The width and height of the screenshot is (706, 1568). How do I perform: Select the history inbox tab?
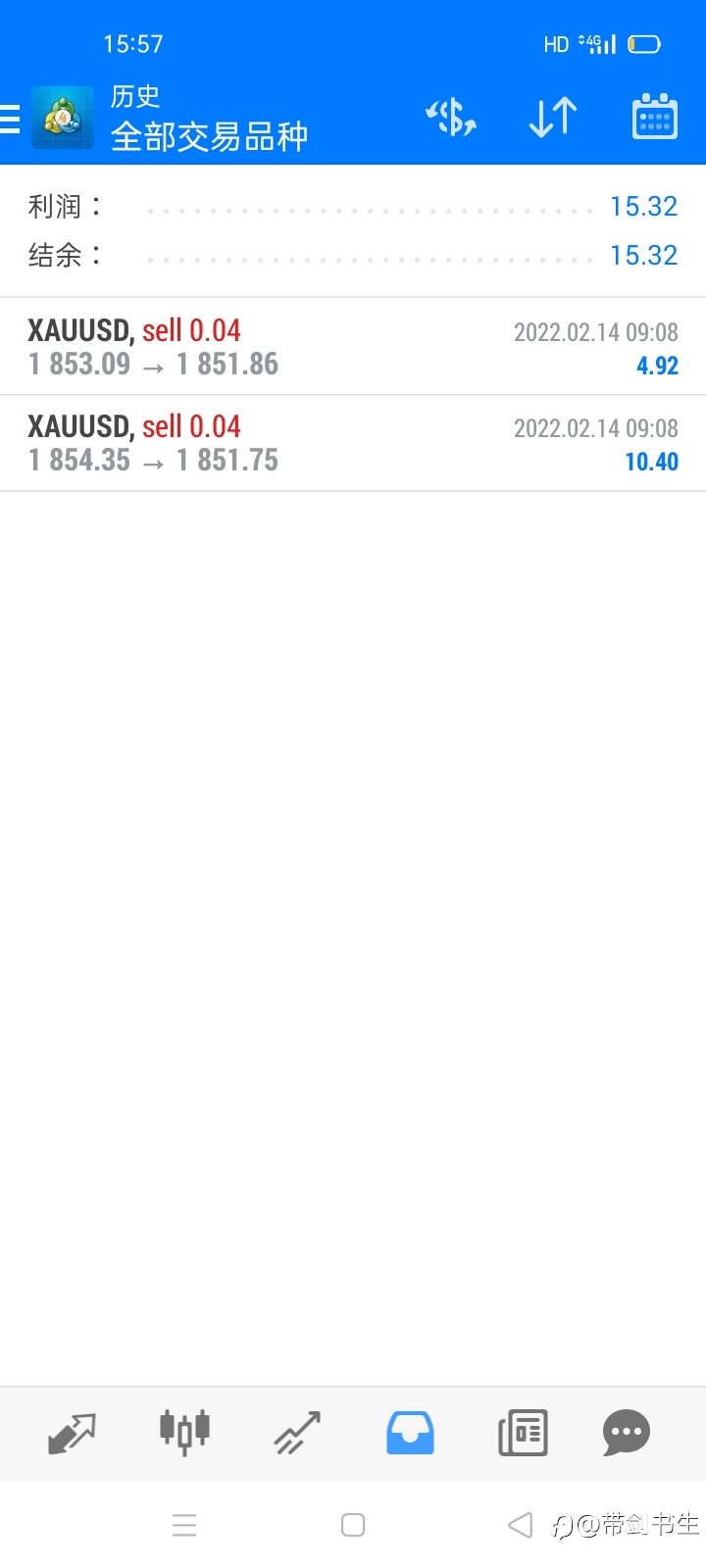pos(410,1433)
